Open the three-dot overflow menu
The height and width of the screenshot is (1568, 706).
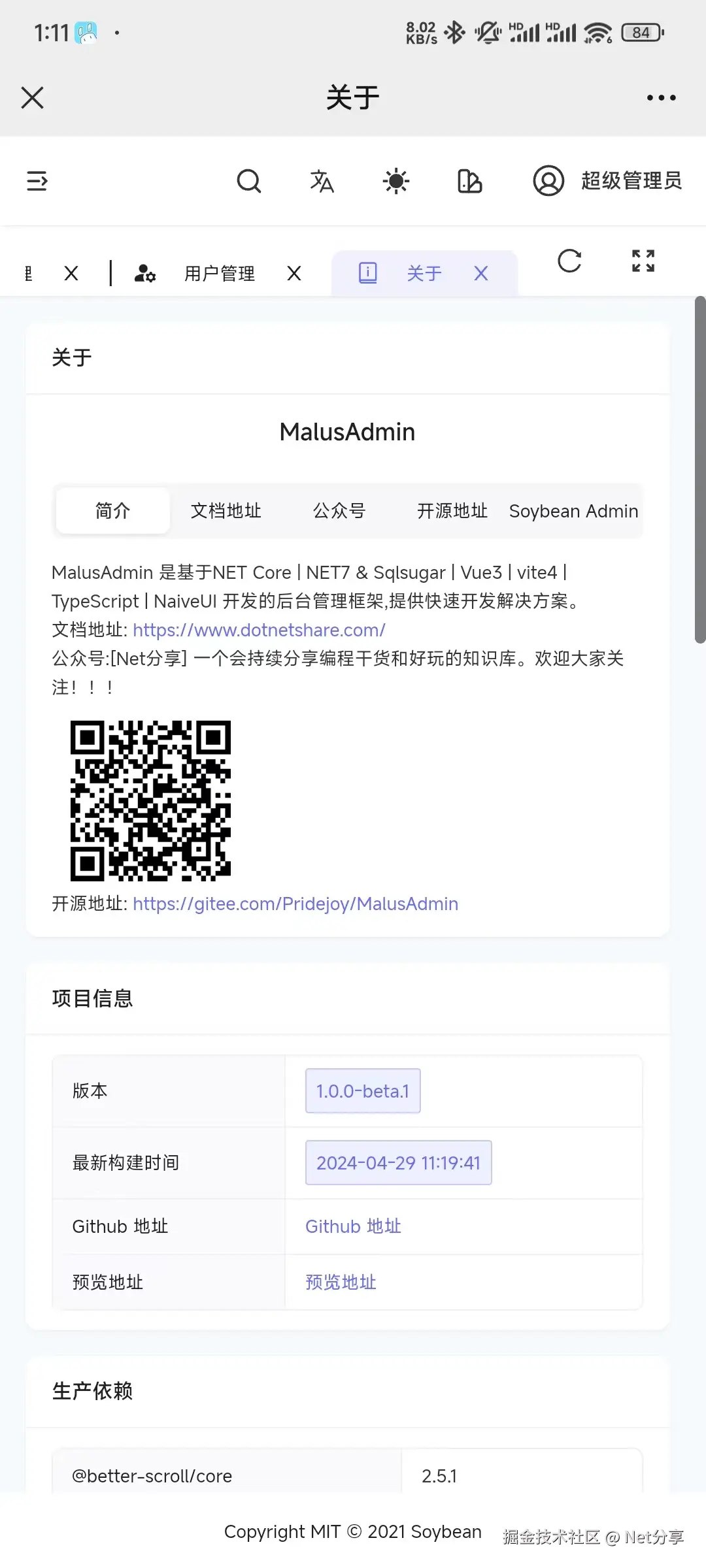pyautogui.click(x=661, y=98)
